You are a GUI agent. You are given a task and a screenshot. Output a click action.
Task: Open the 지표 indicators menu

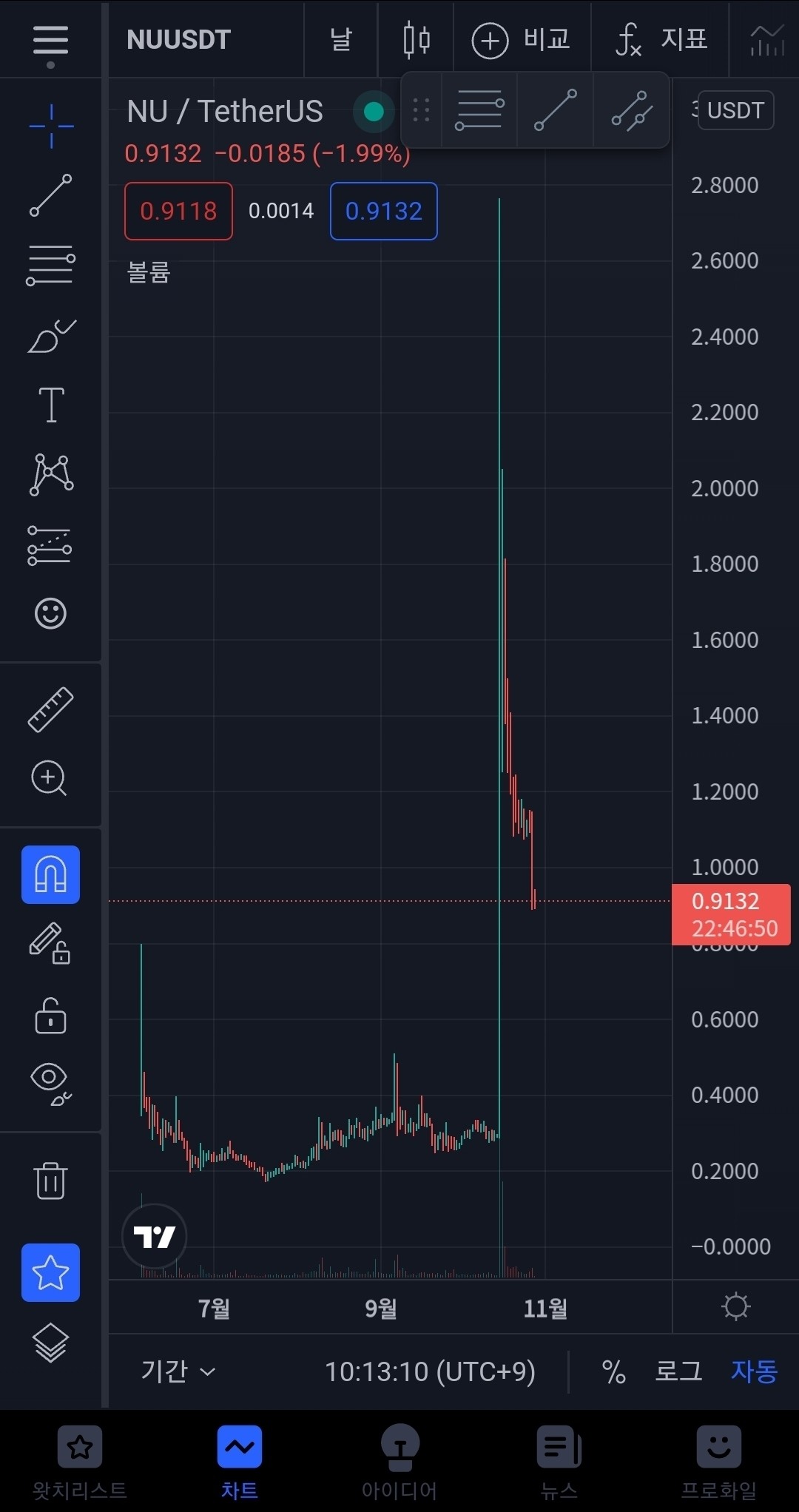tap(661, 40)
